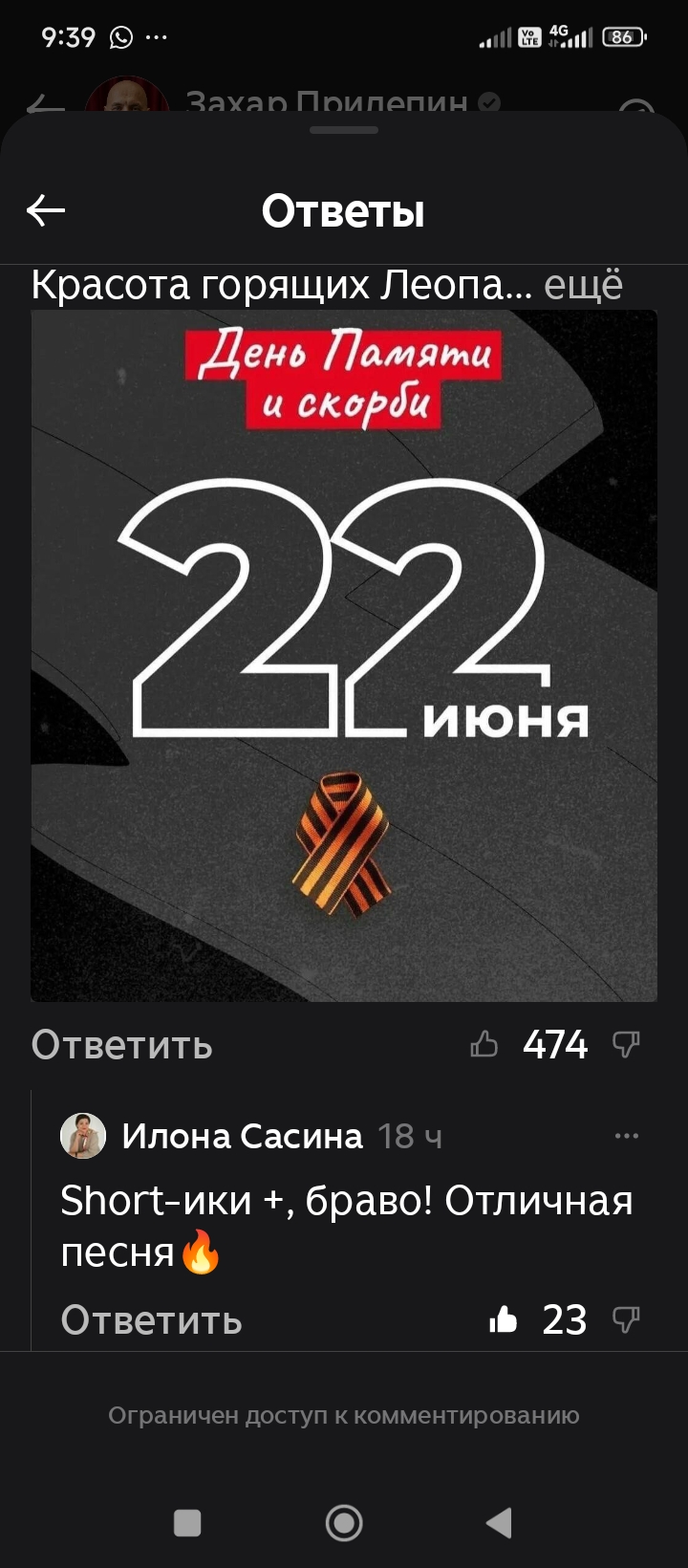Dislike the comment with 474 likes
688x1568 pixels.
(626, 1044)
